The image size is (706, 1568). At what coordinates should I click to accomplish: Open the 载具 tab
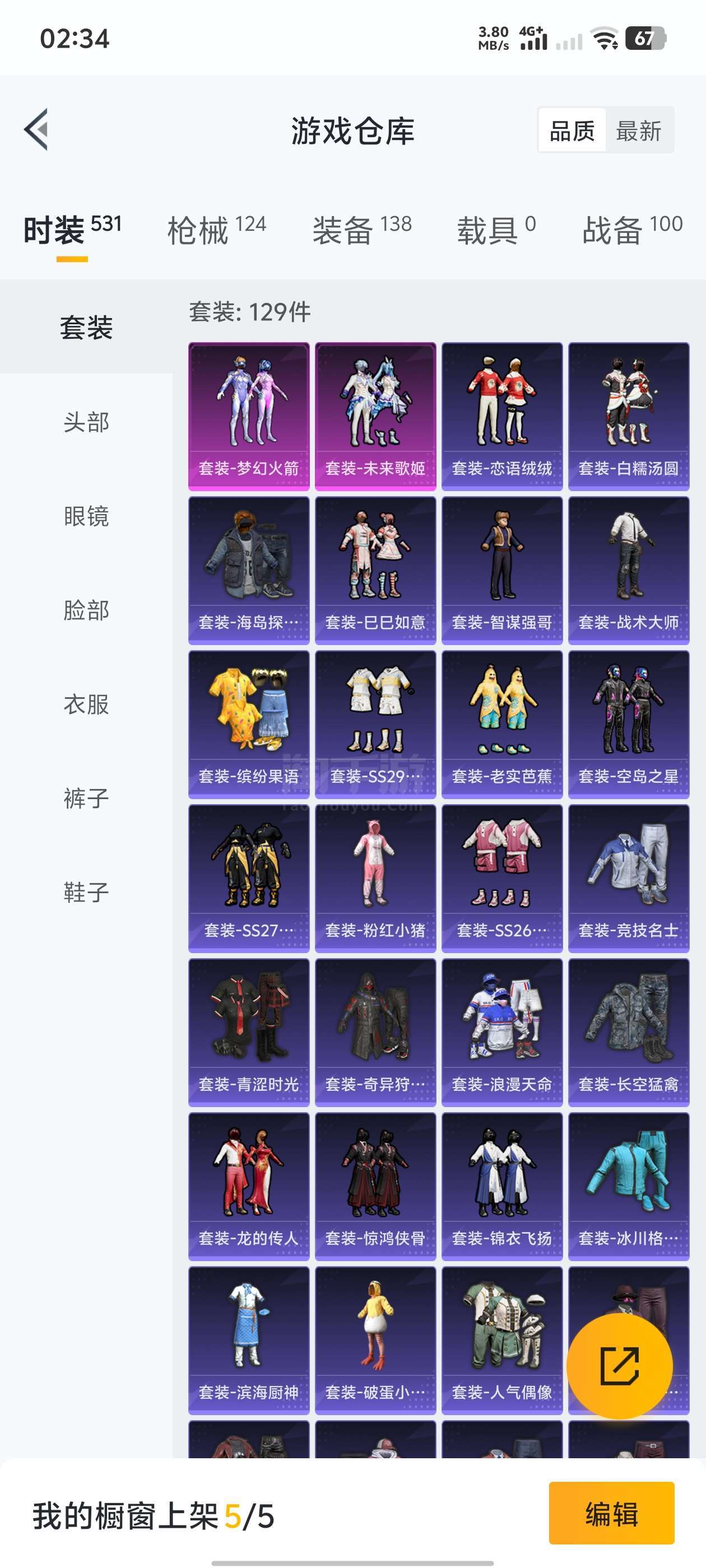(x=496, y=230)
